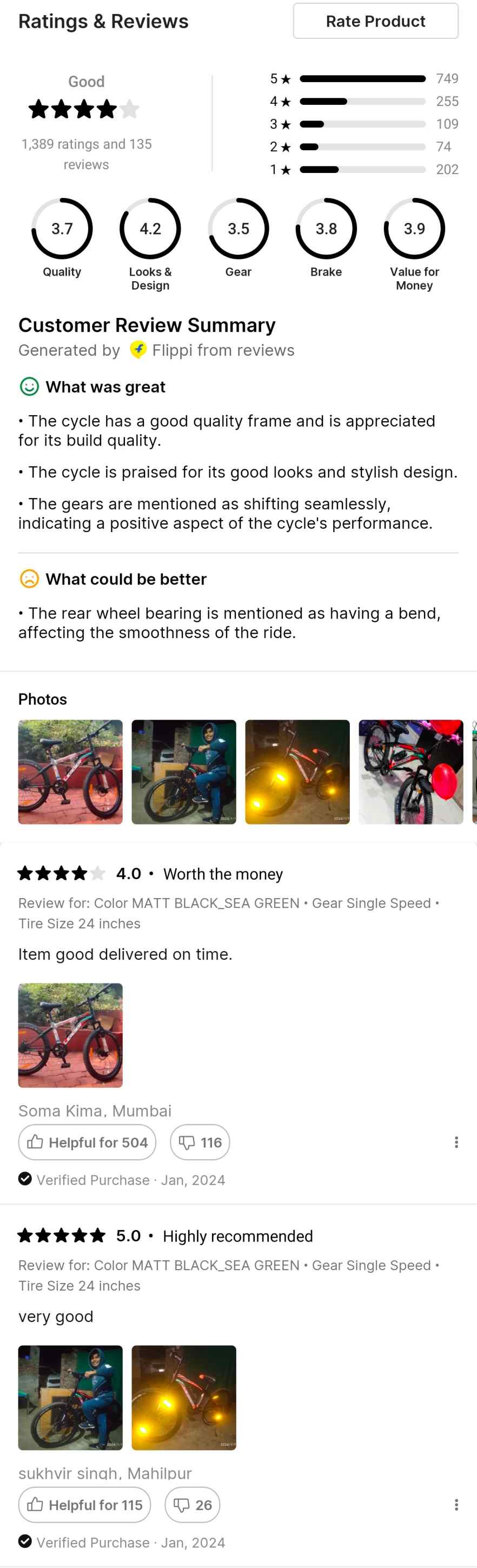View the second photo in sukhvir singh's review
This screenshot has width=477, height=1568.
tap(183, 1397)
